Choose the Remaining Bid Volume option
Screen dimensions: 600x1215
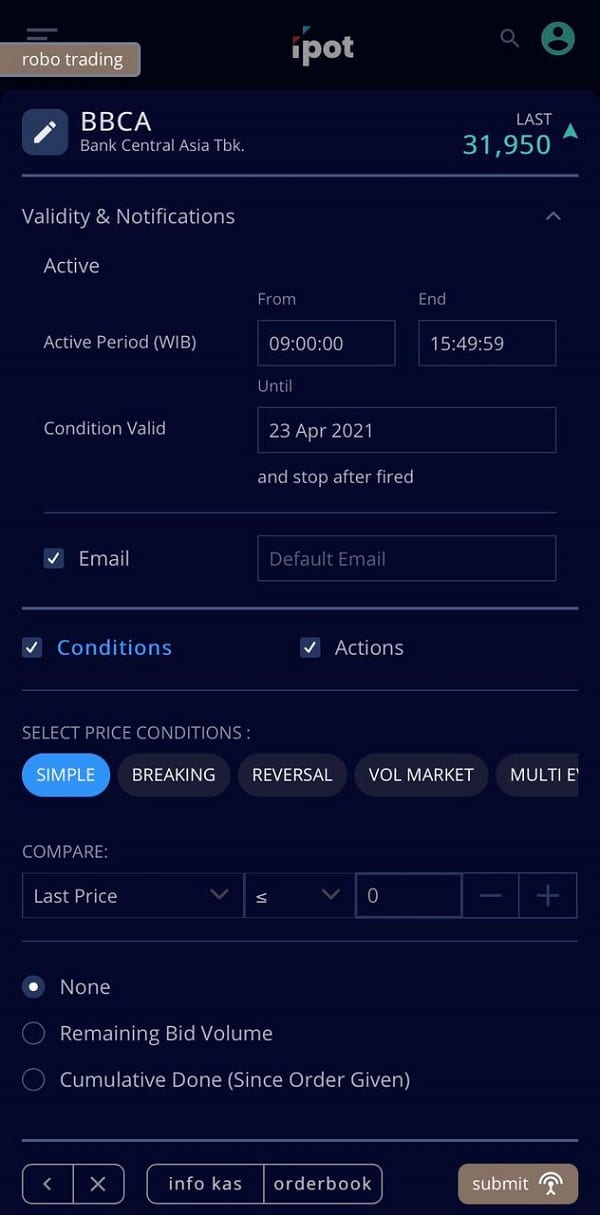tap(34, 1033)
